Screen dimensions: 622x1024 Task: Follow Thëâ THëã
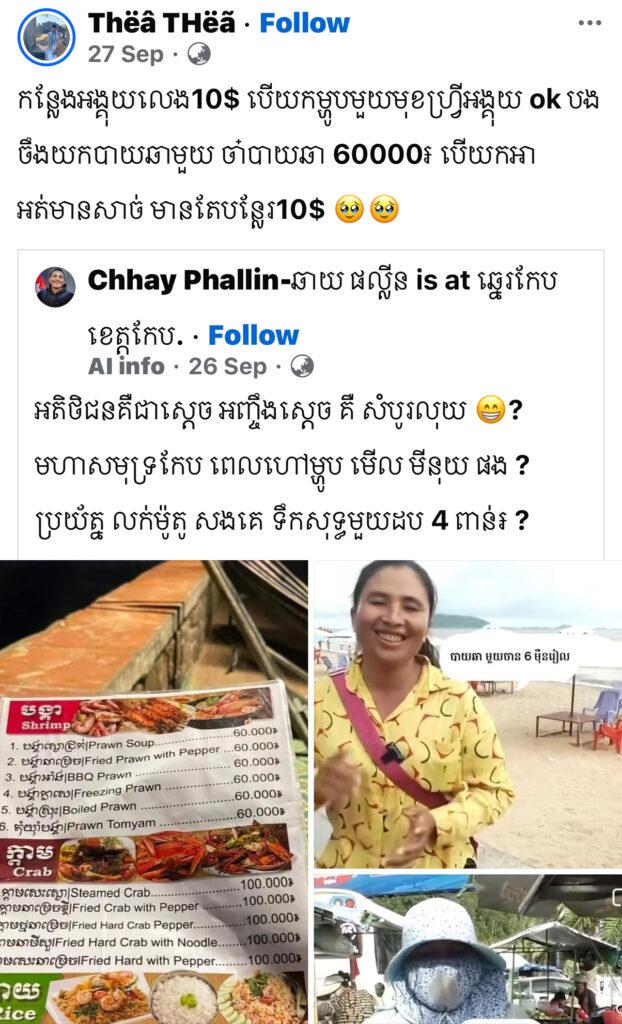[x=304, y=23]
